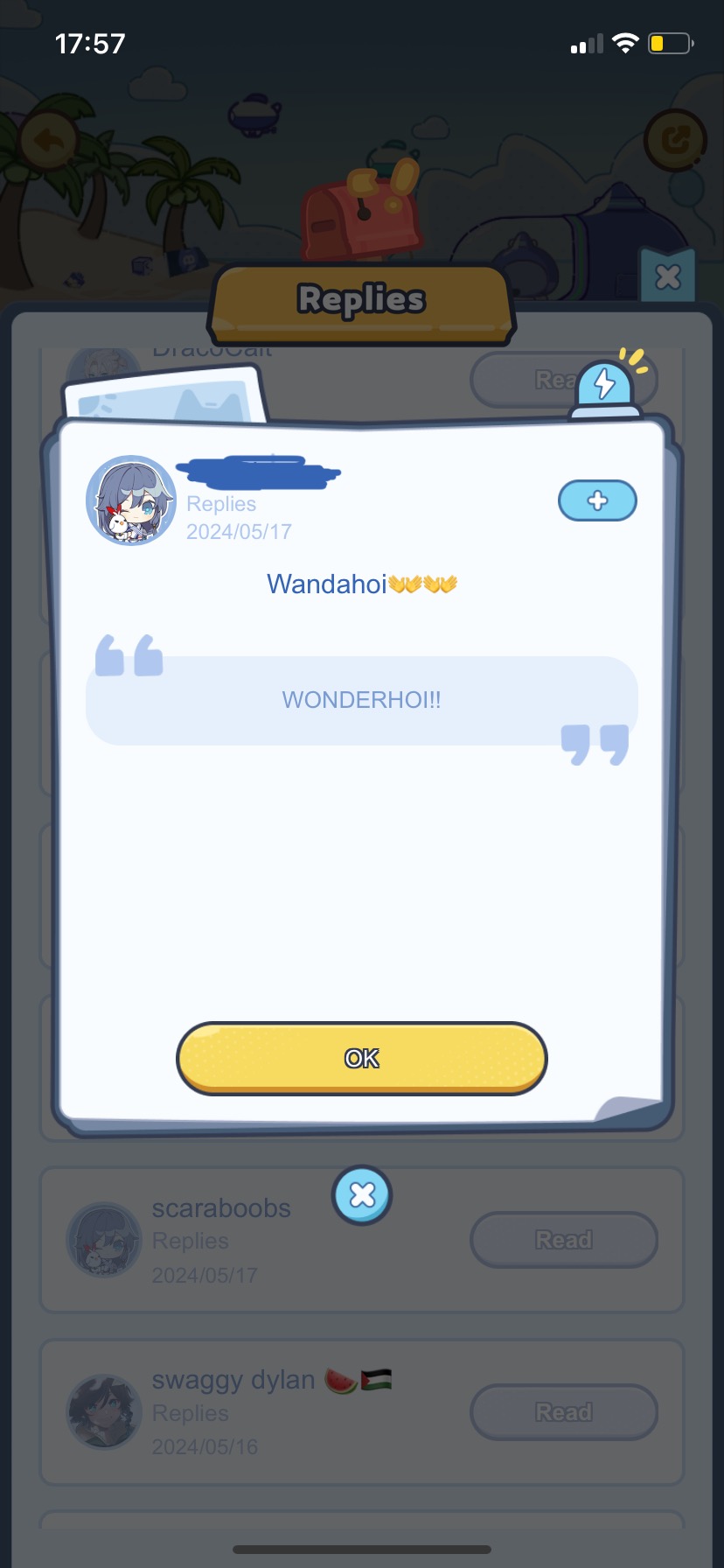Image resolution: width=724 pixels, height=1568 pixels.
Task: Tap the orange share icon at top right
Action: coord(674,140)
